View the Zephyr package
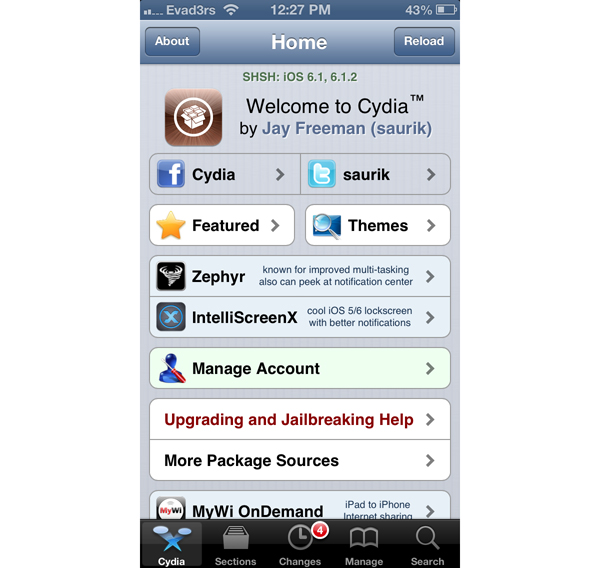Viewport: 600px width, 568px height. point(300,276)
